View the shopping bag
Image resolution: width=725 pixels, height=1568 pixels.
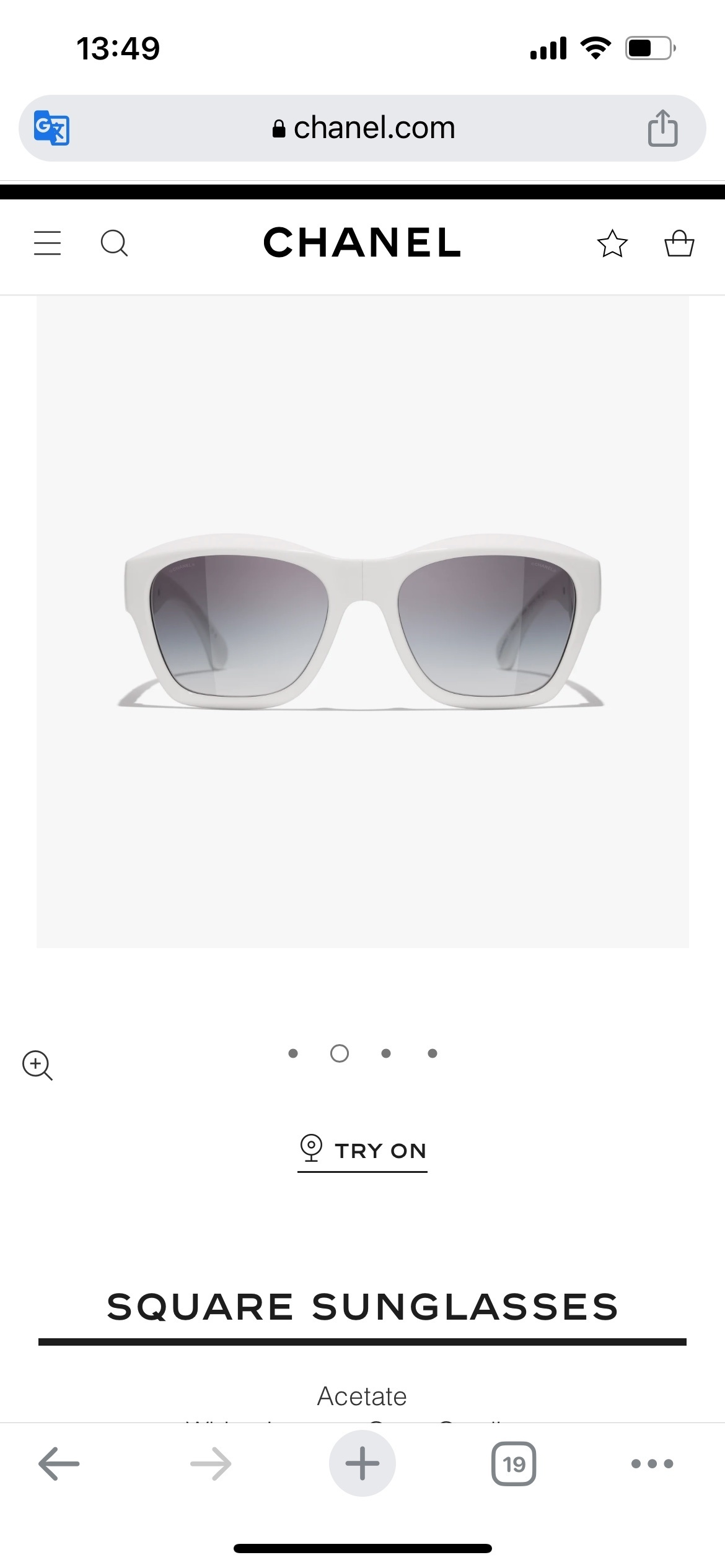click(680, 243)
